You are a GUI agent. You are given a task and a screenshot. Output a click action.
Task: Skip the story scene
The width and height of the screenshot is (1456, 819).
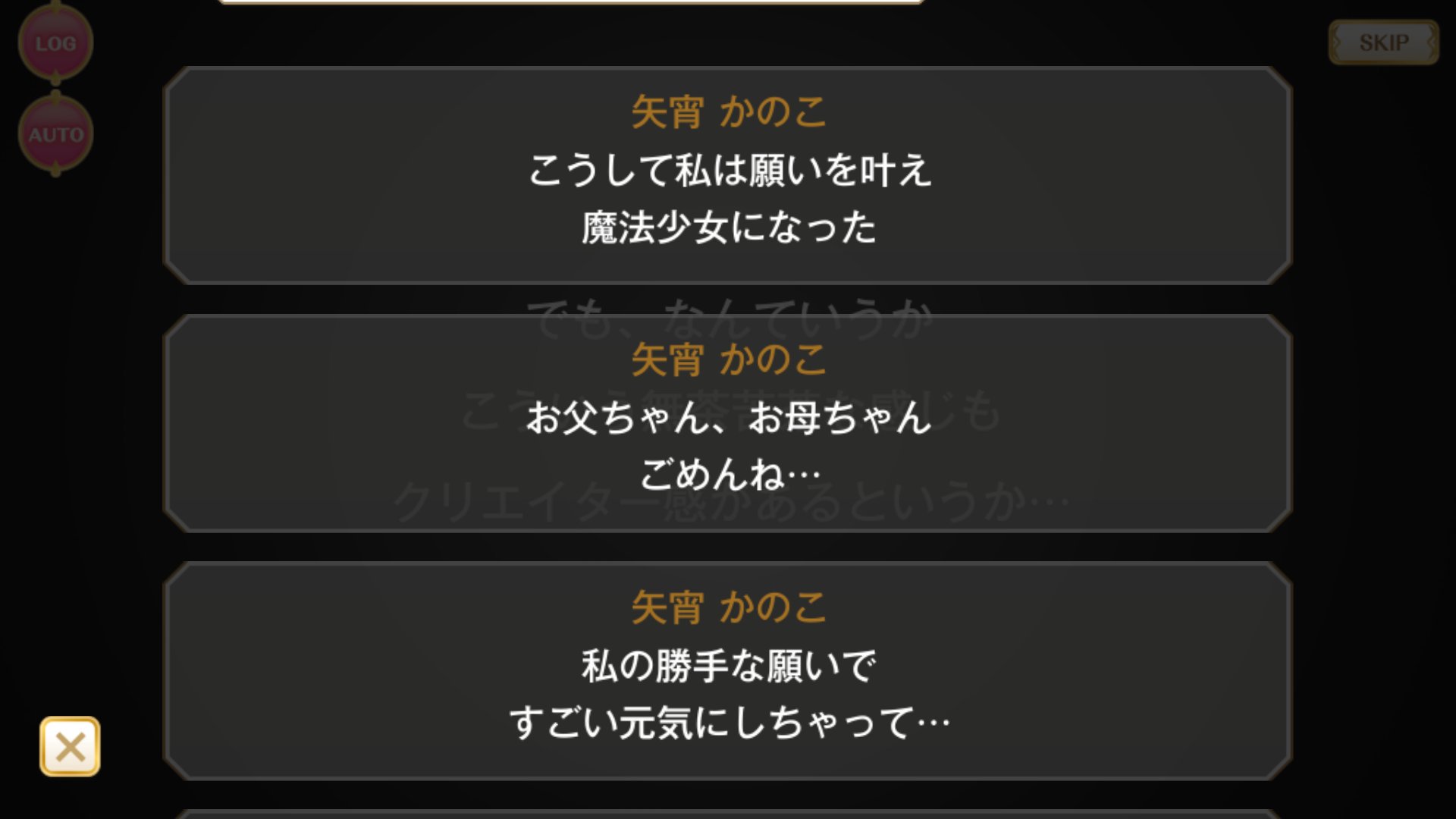1383,42
